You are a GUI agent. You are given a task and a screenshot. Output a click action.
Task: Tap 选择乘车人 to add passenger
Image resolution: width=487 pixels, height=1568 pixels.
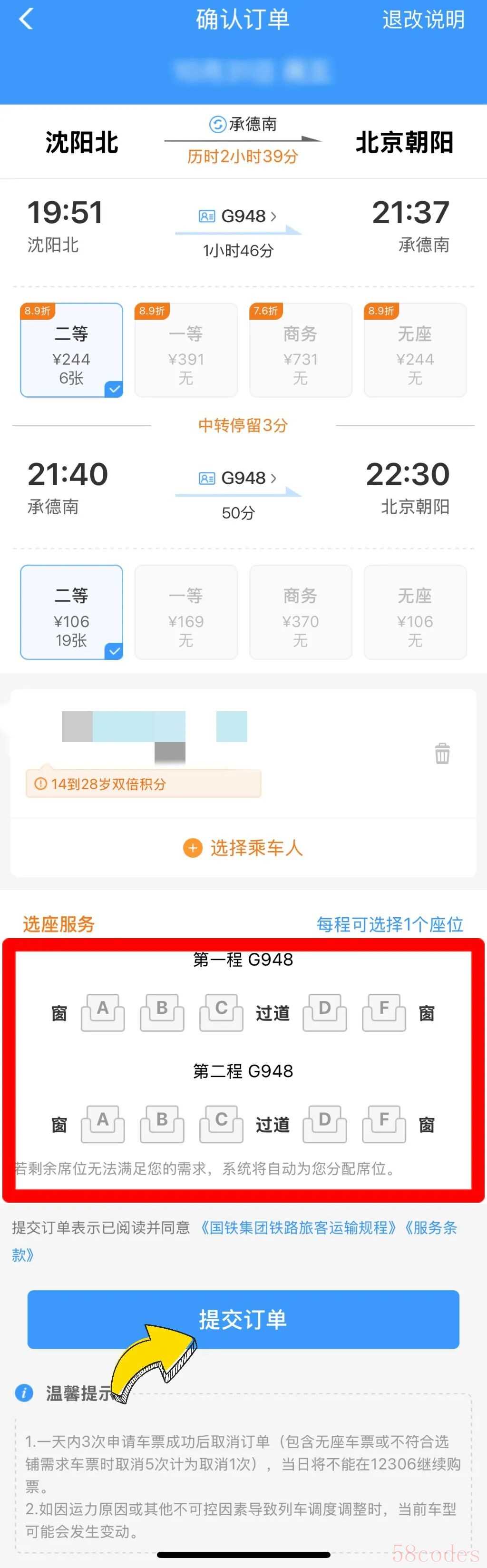click(x=243, y=847)
